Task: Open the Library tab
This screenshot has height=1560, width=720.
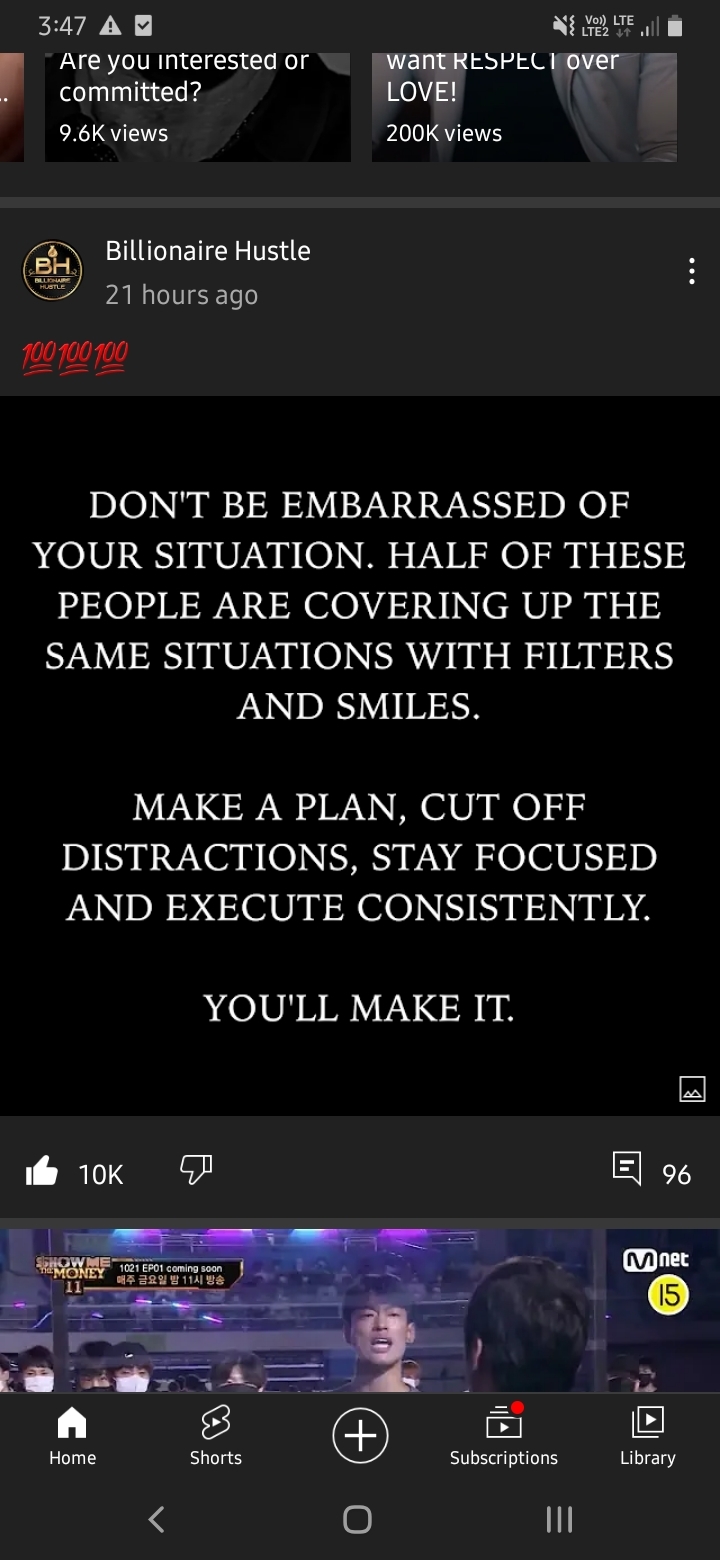Action: tap(648, 1437)
